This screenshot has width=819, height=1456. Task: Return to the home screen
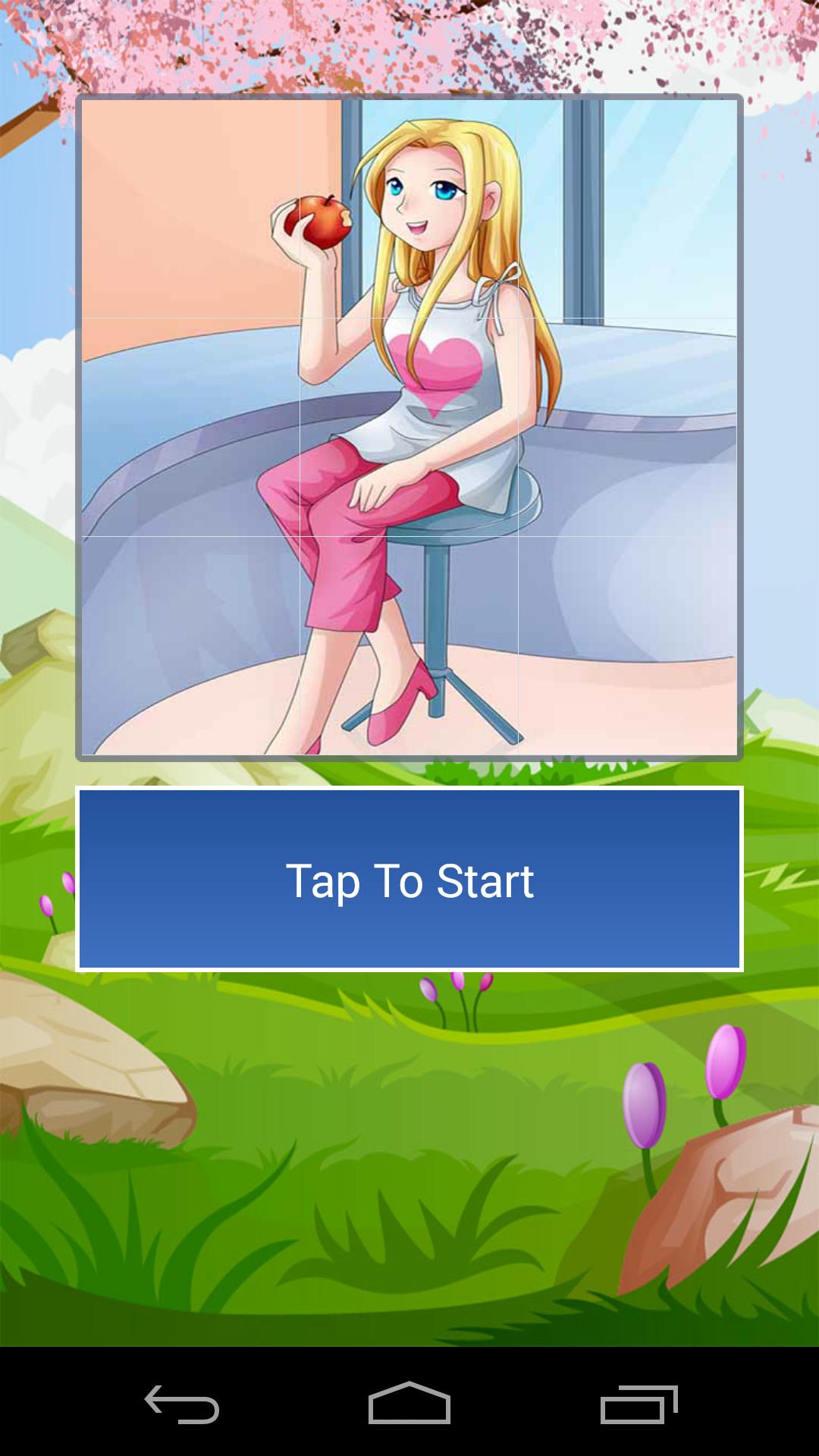coord(409,1404)
